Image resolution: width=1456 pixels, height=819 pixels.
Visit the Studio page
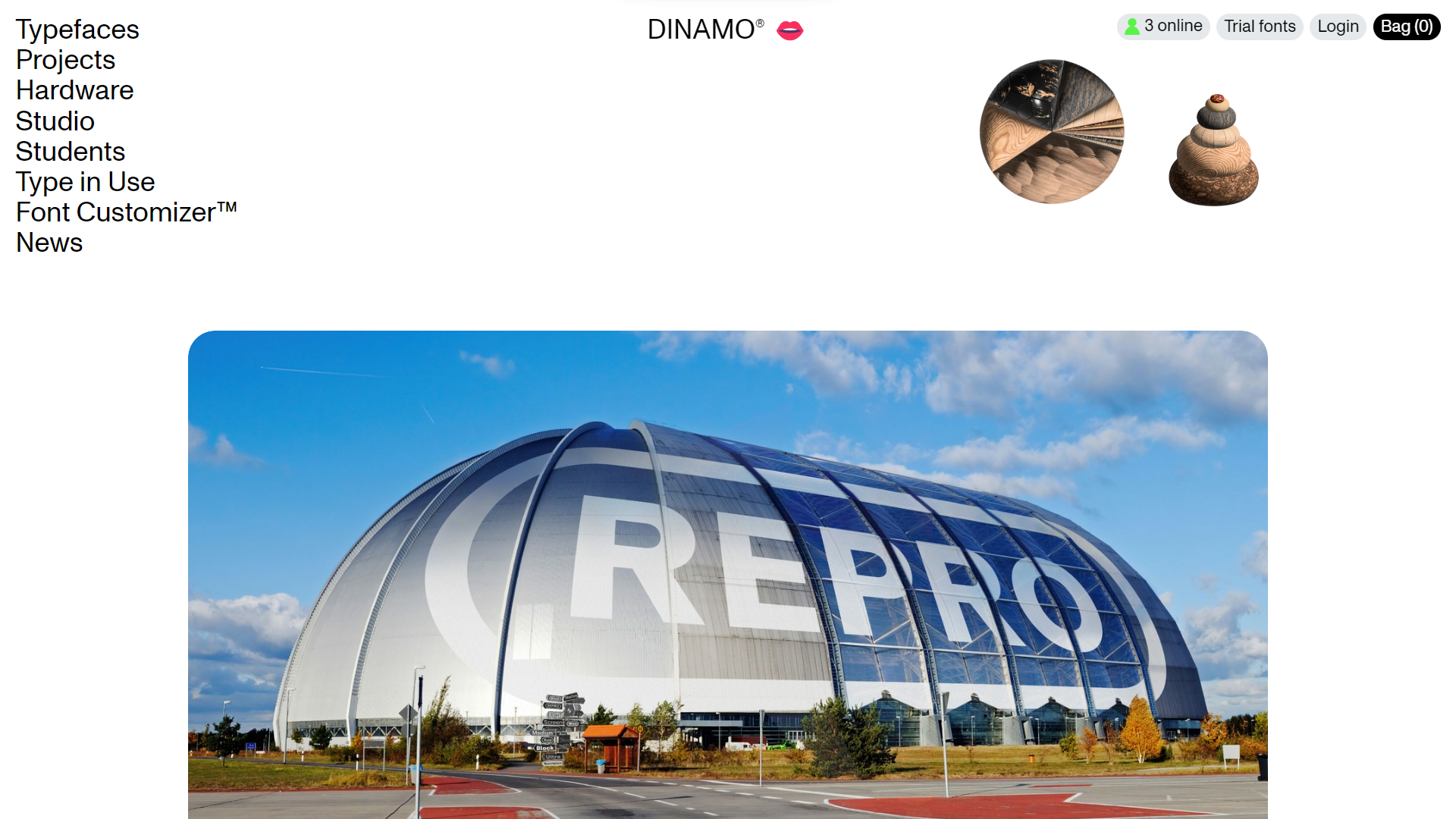pos(55,121)
